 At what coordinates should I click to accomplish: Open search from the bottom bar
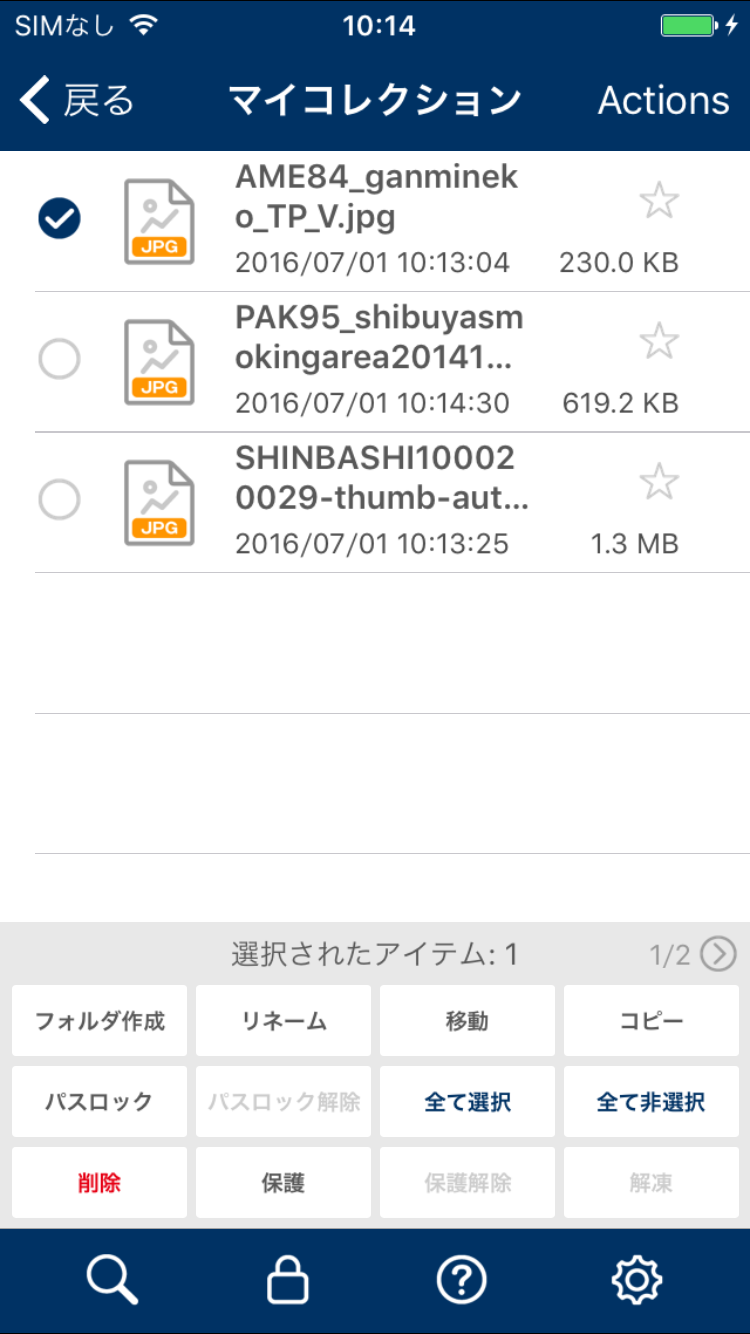click(x=112, y=1280)
